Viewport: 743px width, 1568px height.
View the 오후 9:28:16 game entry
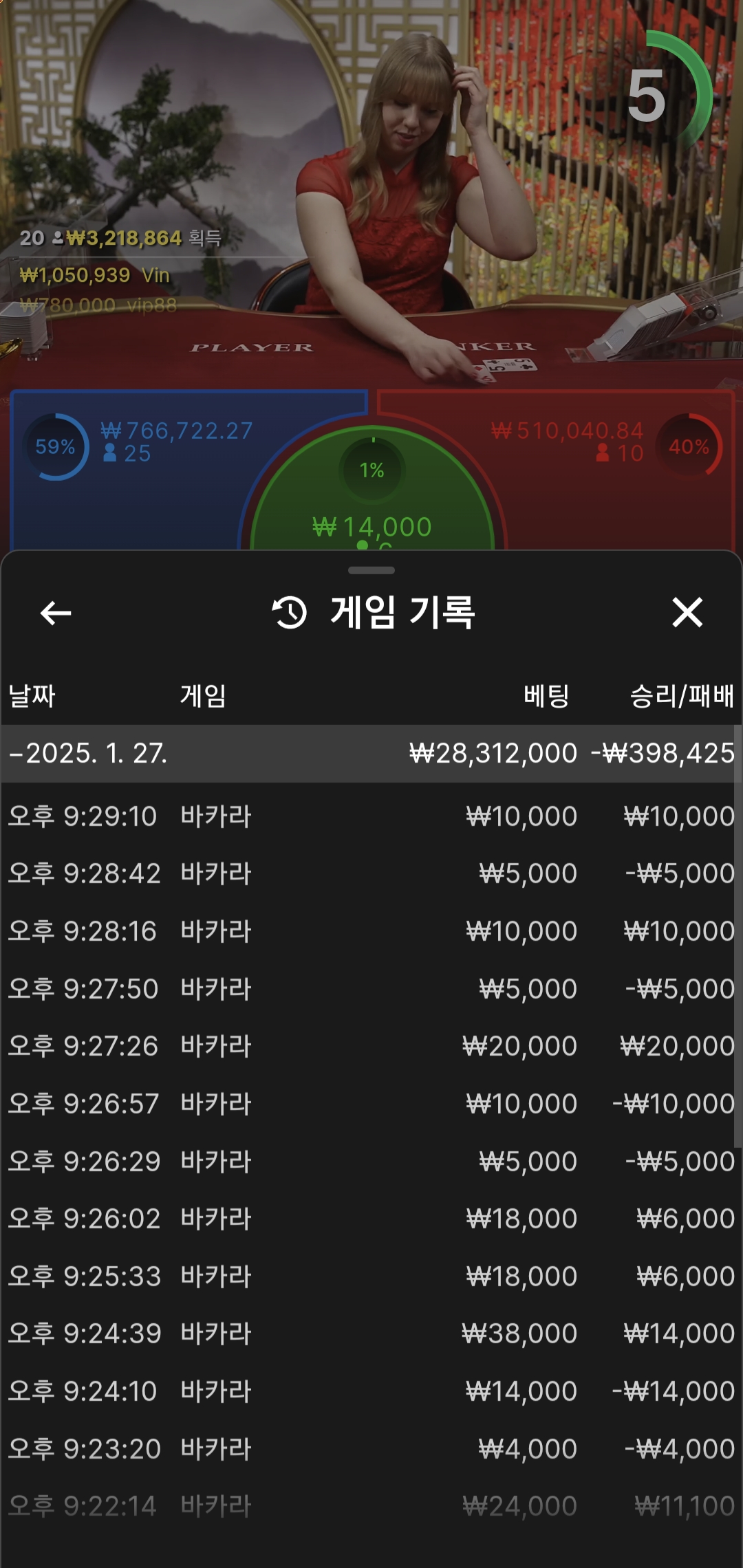(371, 931)
